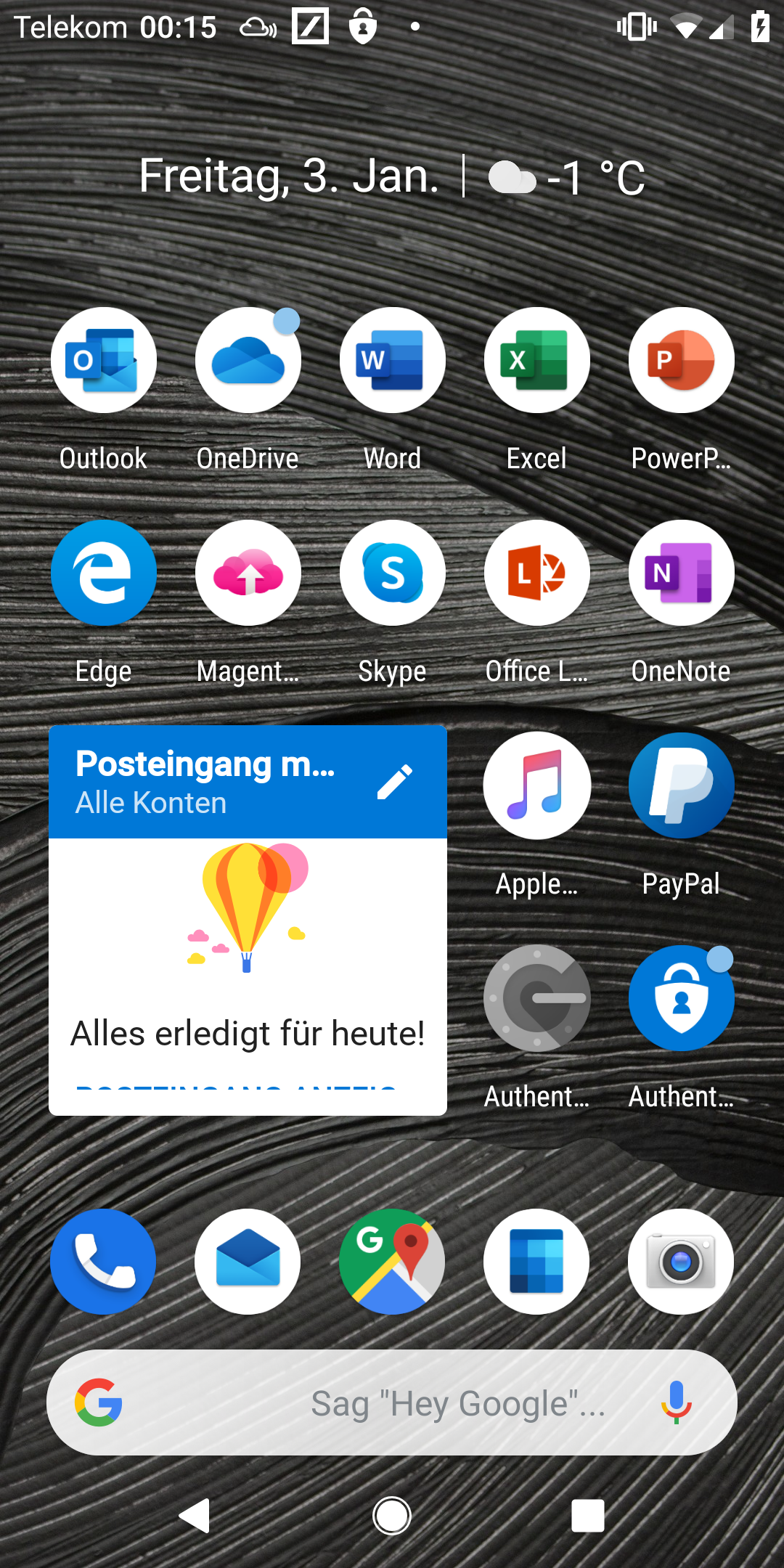Open the gray Google Authenticator app

537,999
